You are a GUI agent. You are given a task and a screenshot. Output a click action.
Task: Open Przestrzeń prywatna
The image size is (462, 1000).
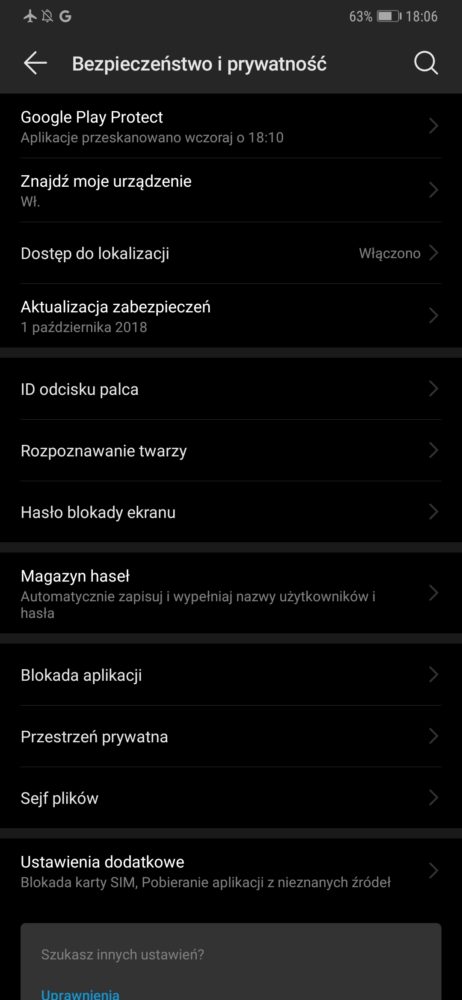[x=231, y=736]
